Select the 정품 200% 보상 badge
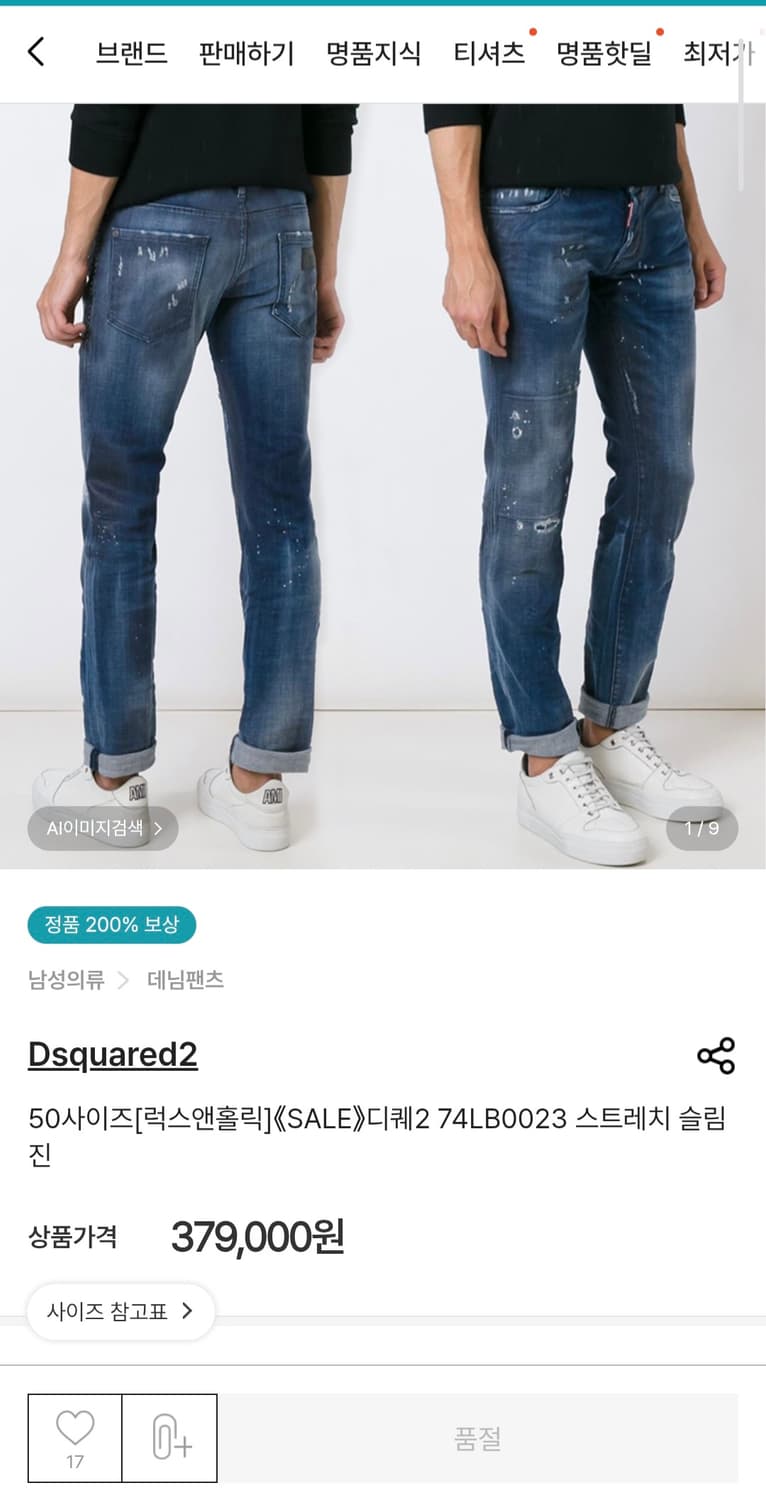The width and height of the screenshot is (766, 1500). pos(110,926)
